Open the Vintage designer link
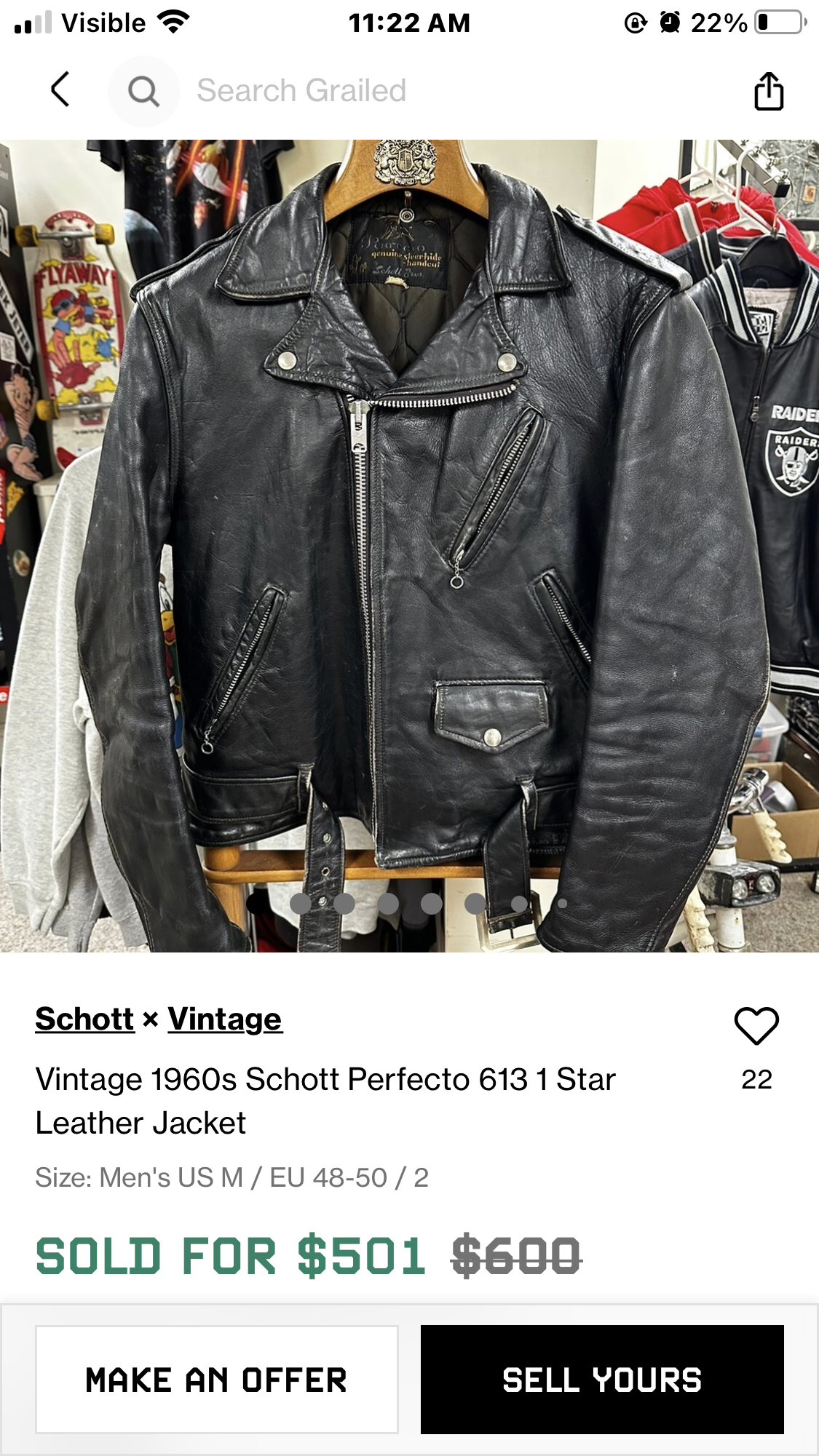The width and height of the screenshot is (819, 1456). 225,1019
